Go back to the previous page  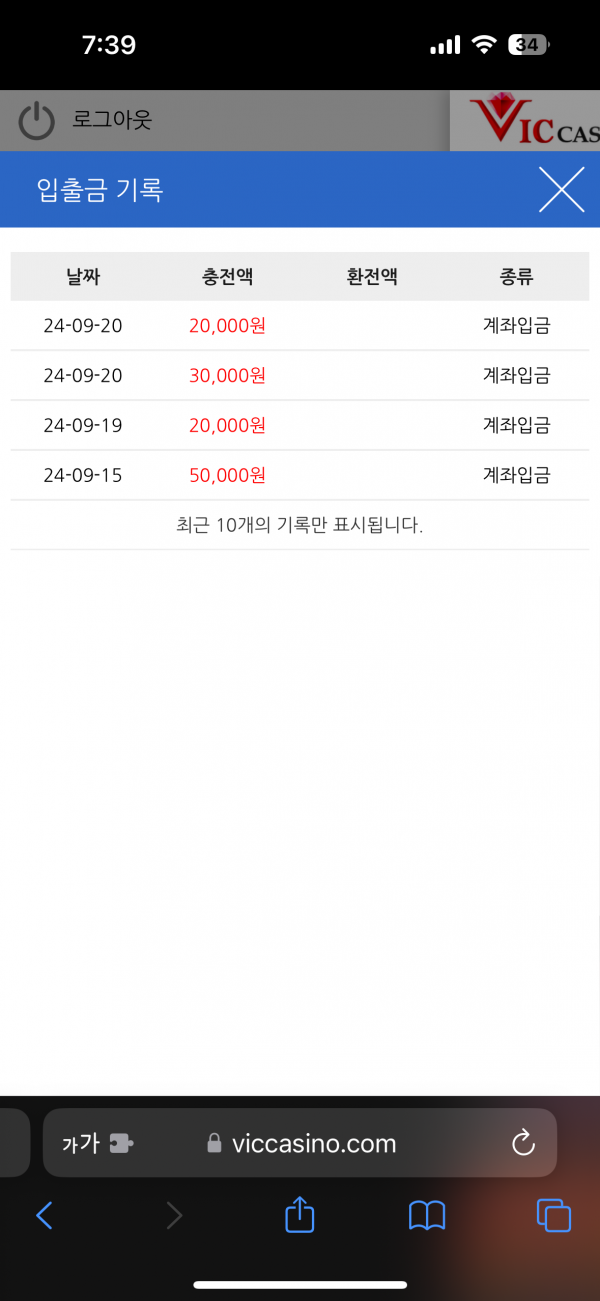pyautogui.click(x=44, y=1215)
